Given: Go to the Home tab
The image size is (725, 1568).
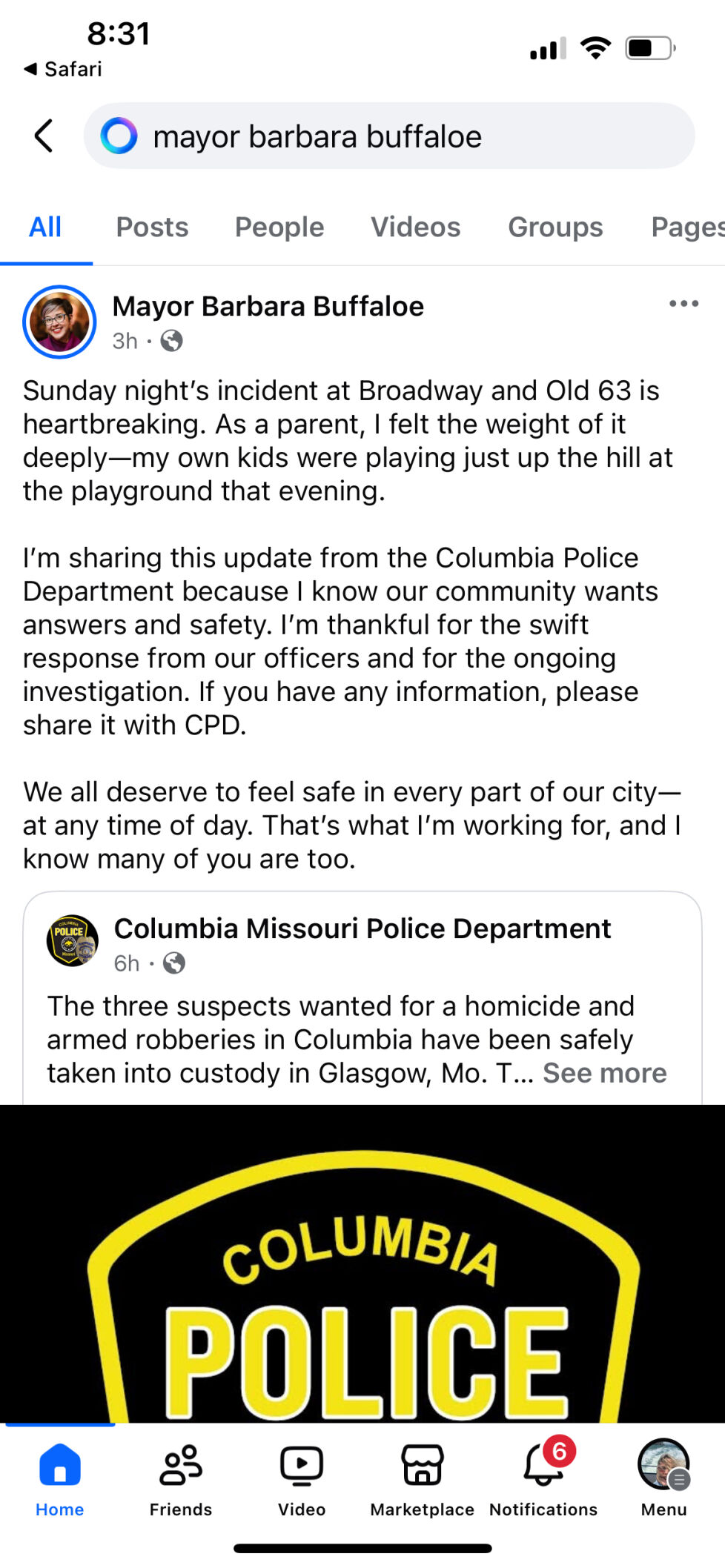Looking at the screenshot, I should tap(60, 1478).
